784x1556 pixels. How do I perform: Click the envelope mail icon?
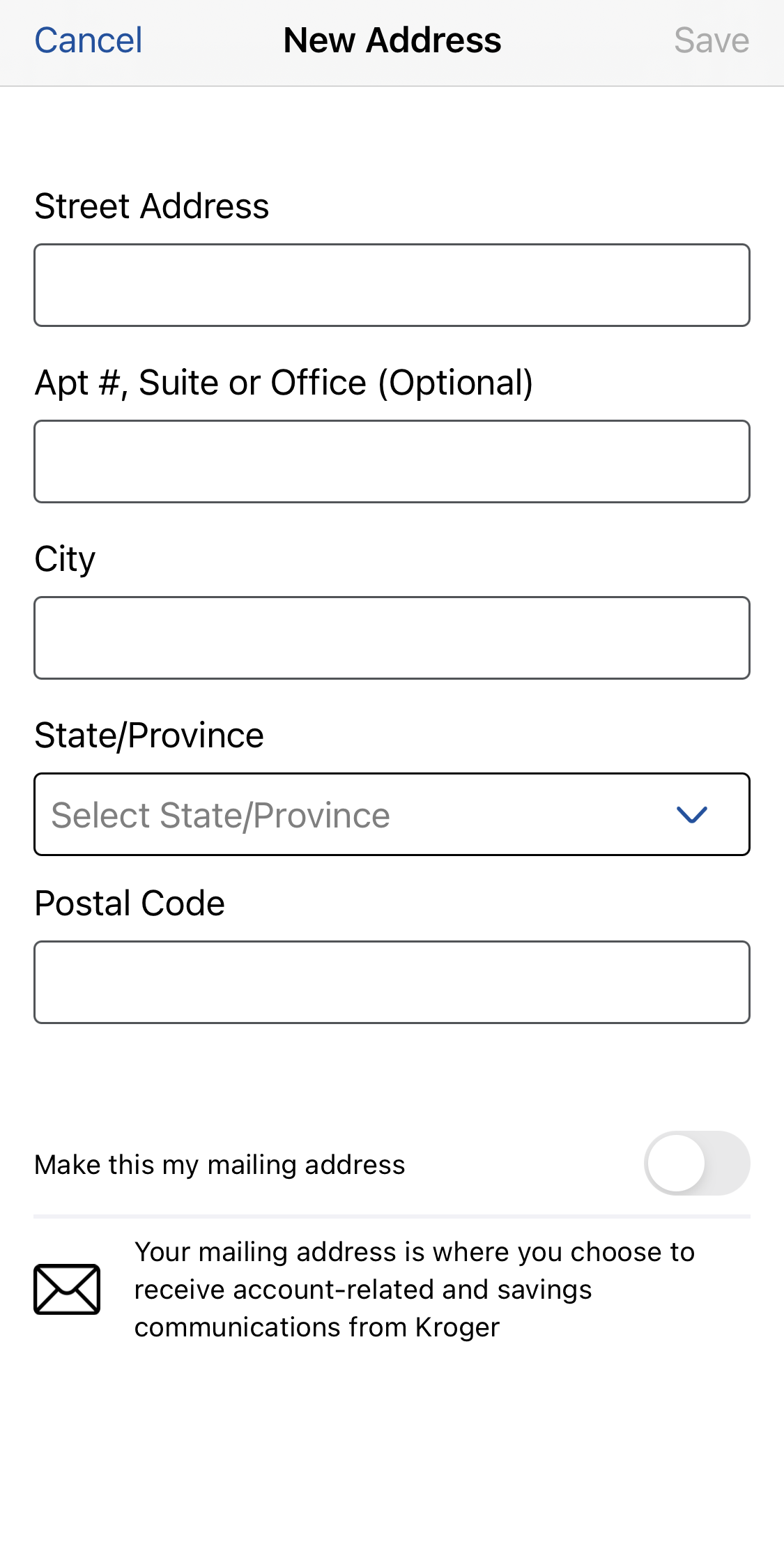point(67,1289)
